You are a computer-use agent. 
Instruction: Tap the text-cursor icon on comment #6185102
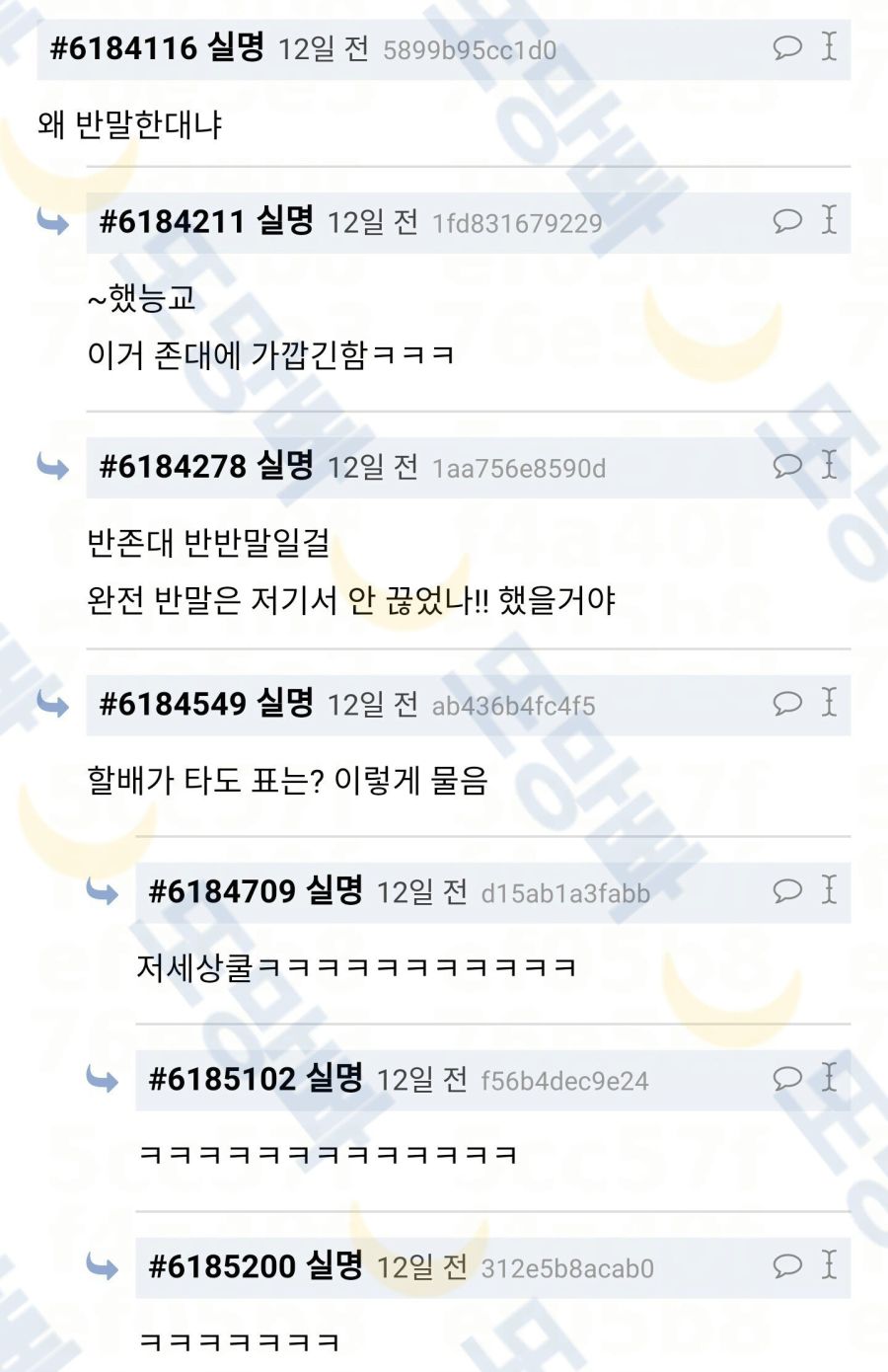829,1077
